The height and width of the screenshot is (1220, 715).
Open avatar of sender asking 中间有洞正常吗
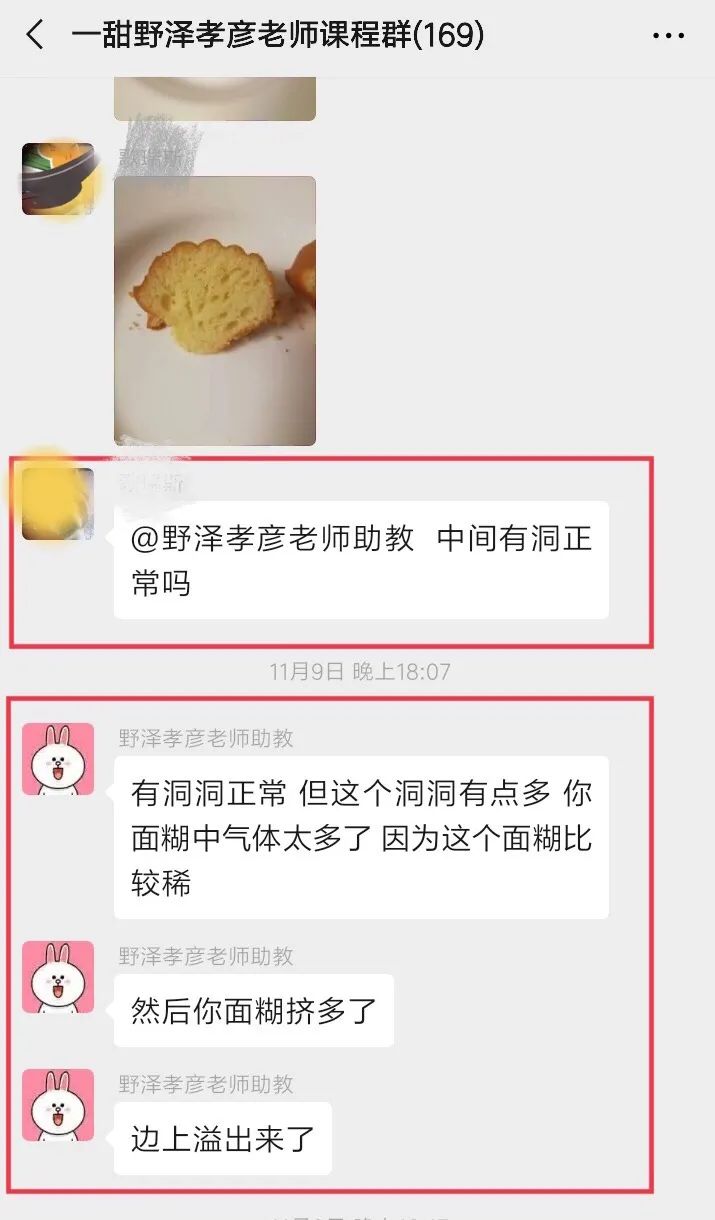(x=58, y=504)
